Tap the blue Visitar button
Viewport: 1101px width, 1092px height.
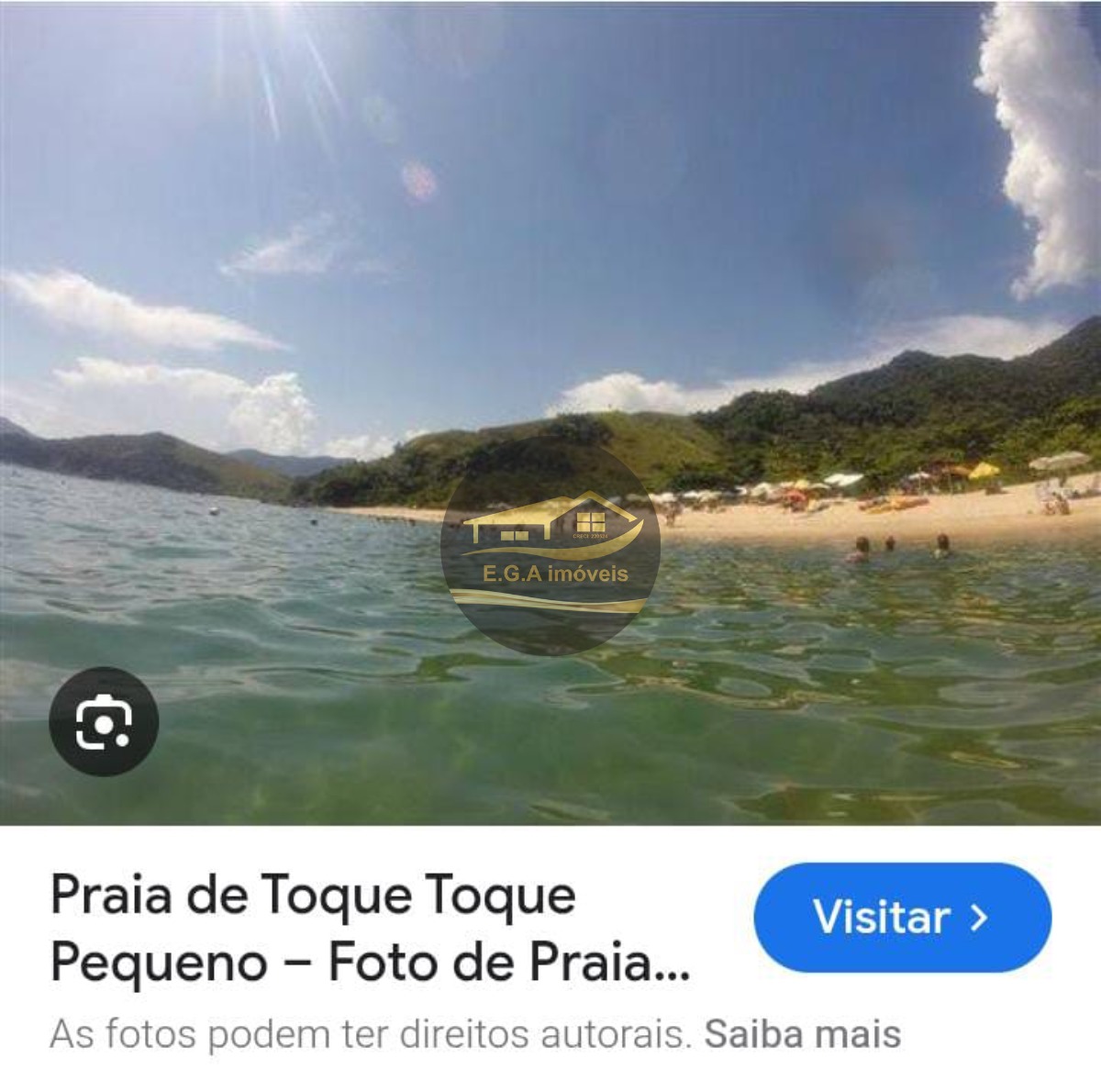pos(902,917)
